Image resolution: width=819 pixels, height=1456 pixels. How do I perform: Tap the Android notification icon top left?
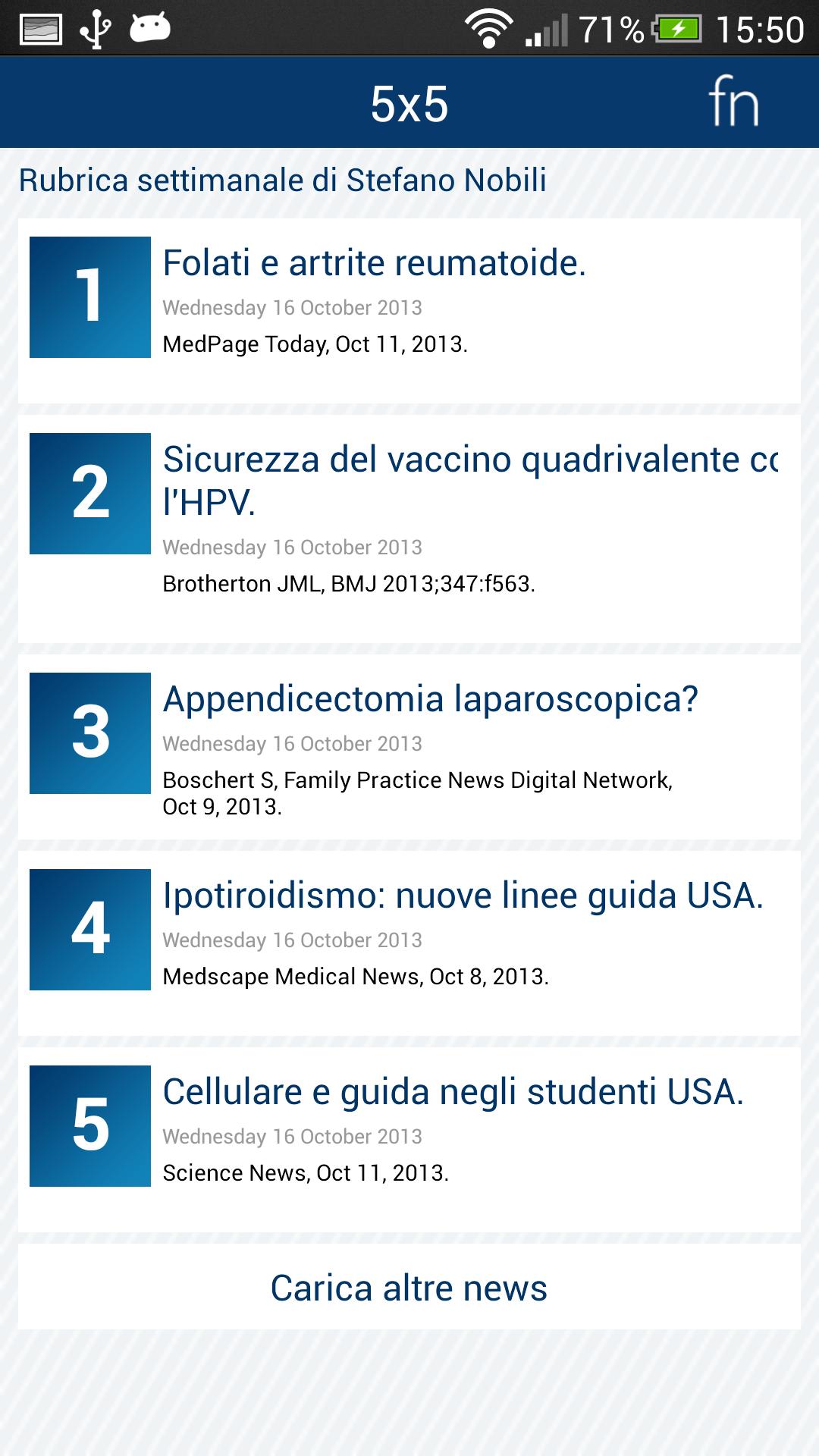149,25
